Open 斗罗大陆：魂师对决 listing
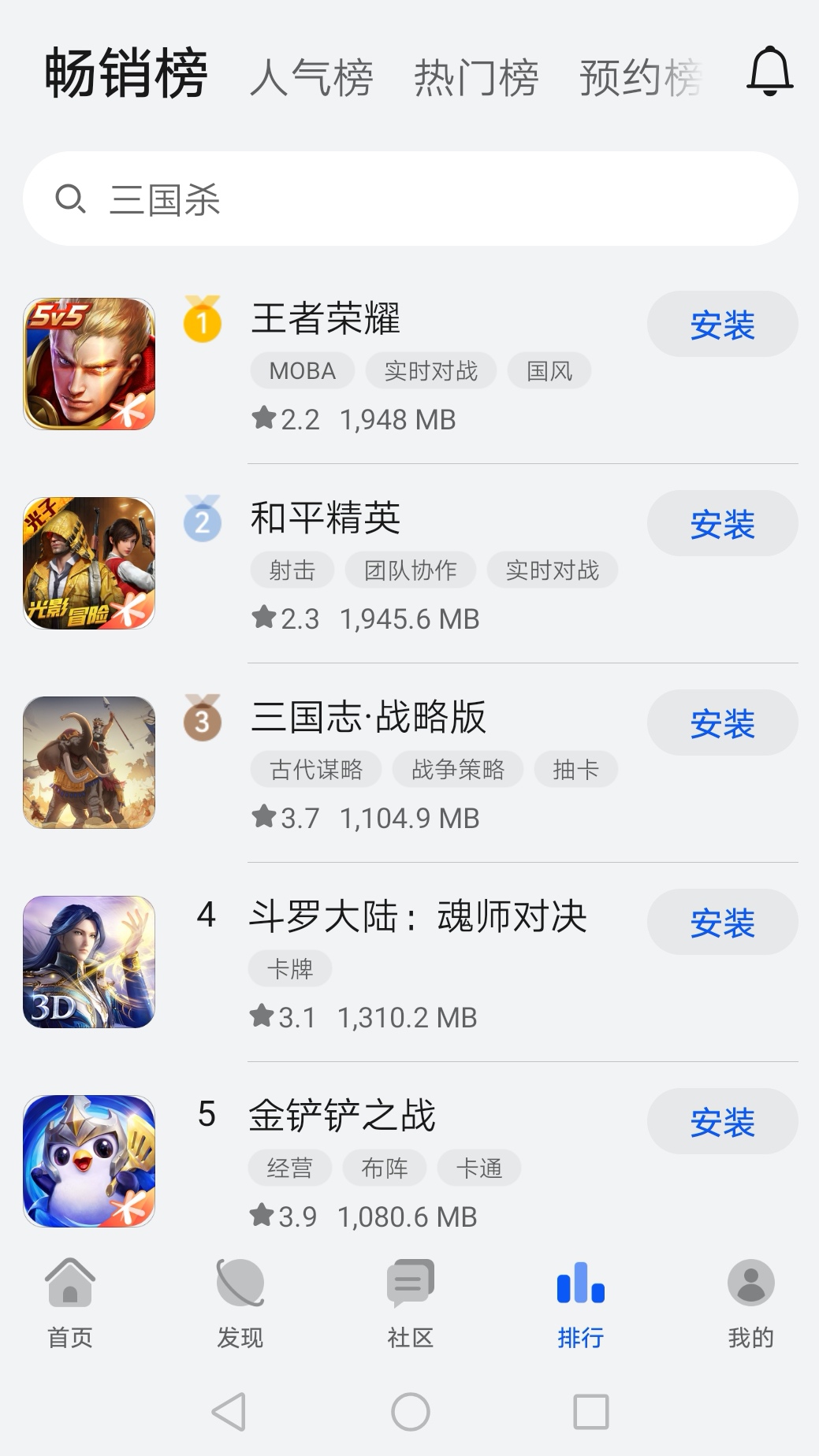Image resolution: width=819 pixels, height=1456 pixels. tap(418, 916)
